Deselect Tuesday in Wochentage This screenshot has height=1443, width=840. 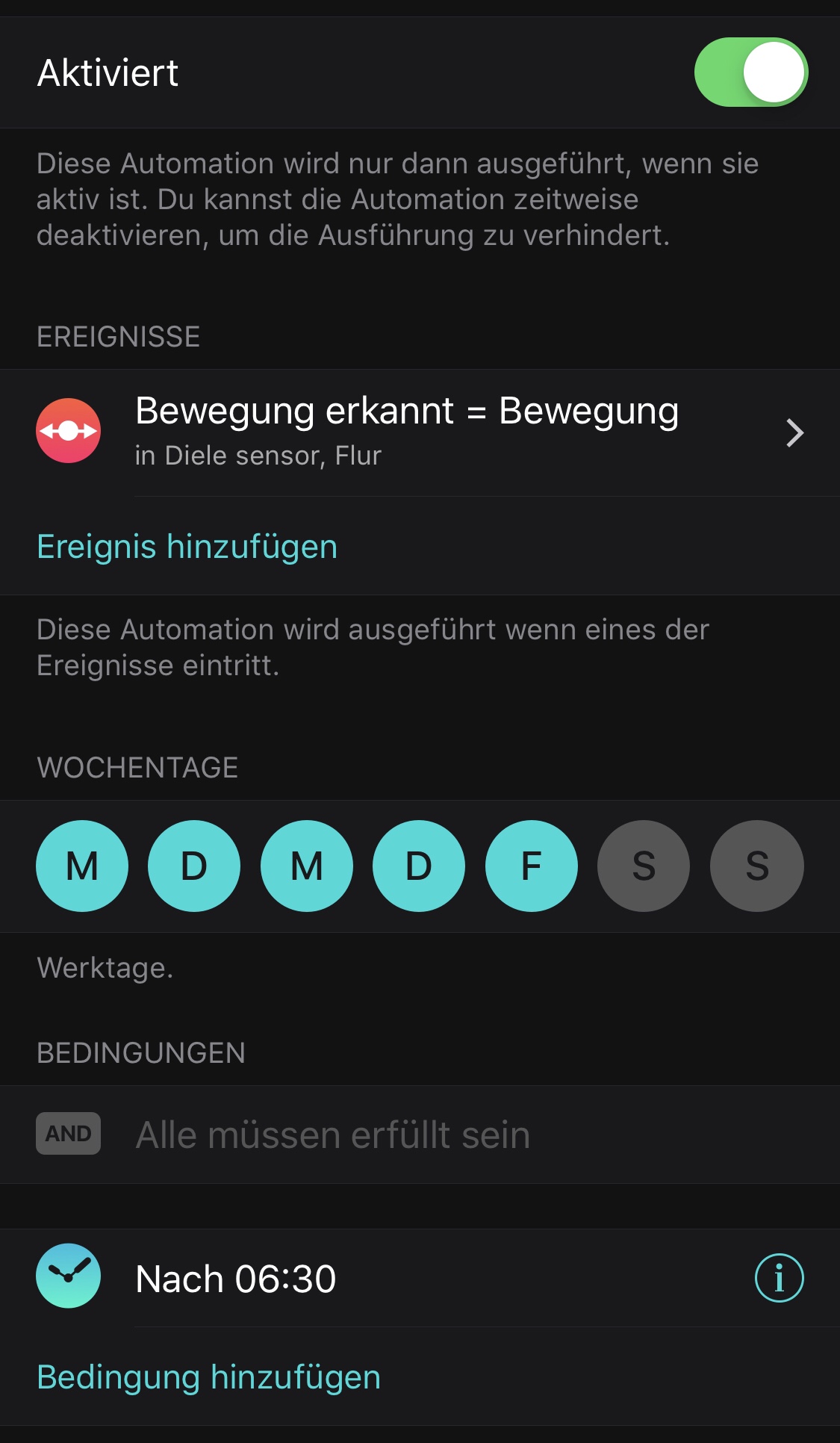point(194,866)
